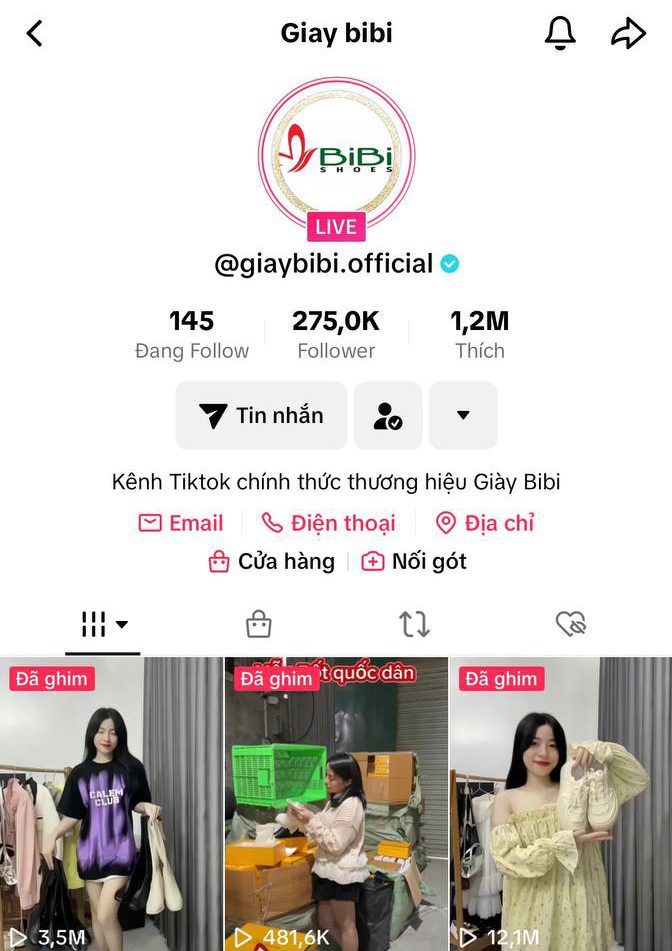Open the Cửa hàng shop link
The width and height of the screenshot is (672, 951).
coord(271,562)
